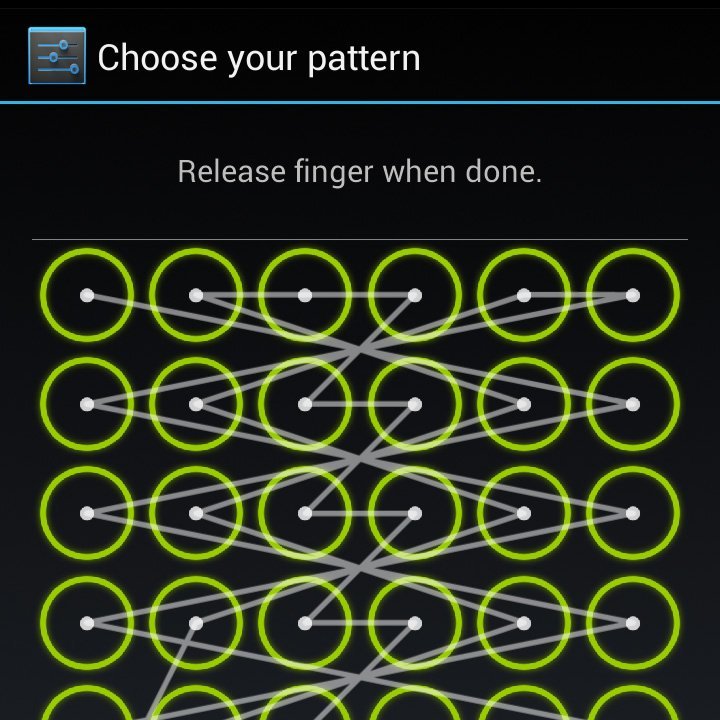Touch the first dot in the second pattern row
Screen dimensions: 720x720
(87, 404)
